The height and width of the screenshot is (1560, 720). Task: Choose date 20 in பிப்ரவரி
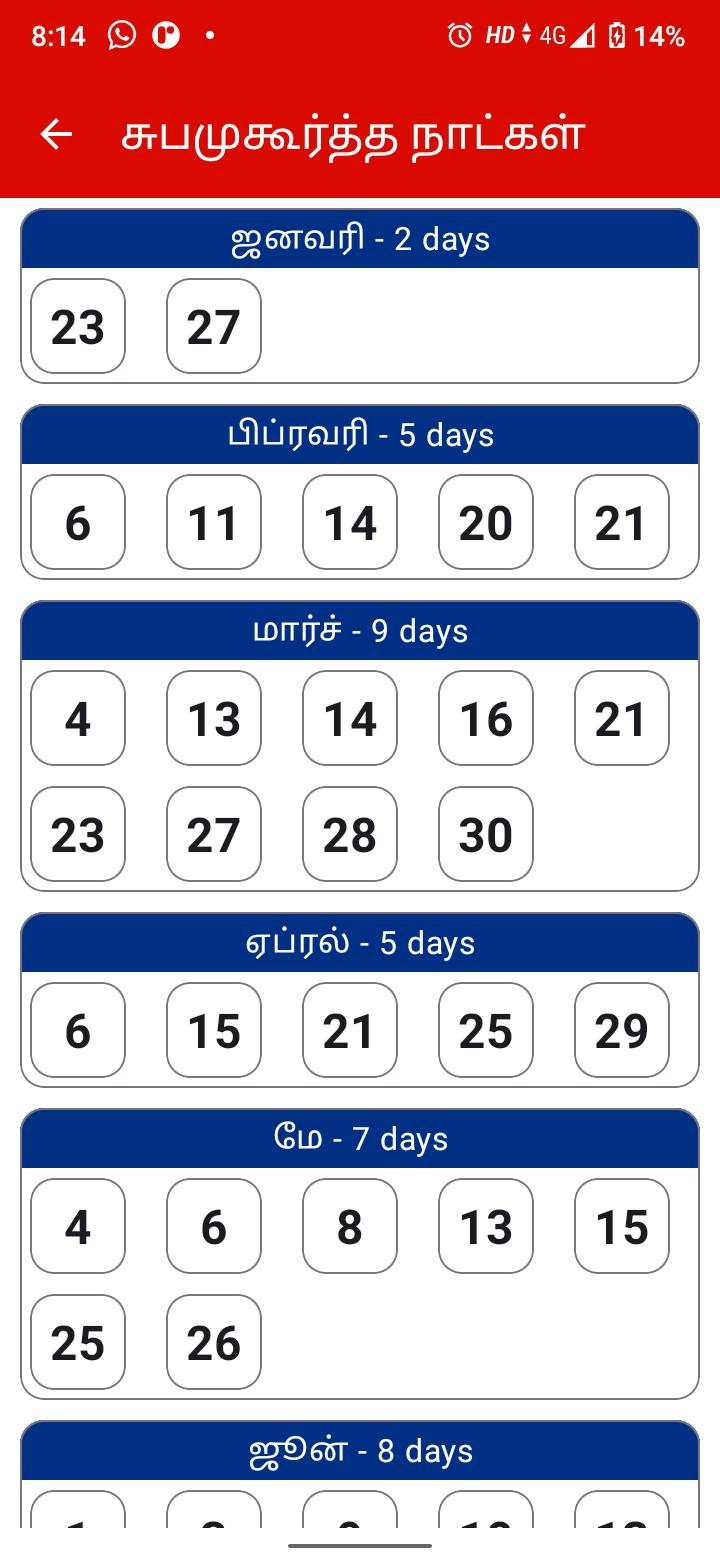pos(486,522)
